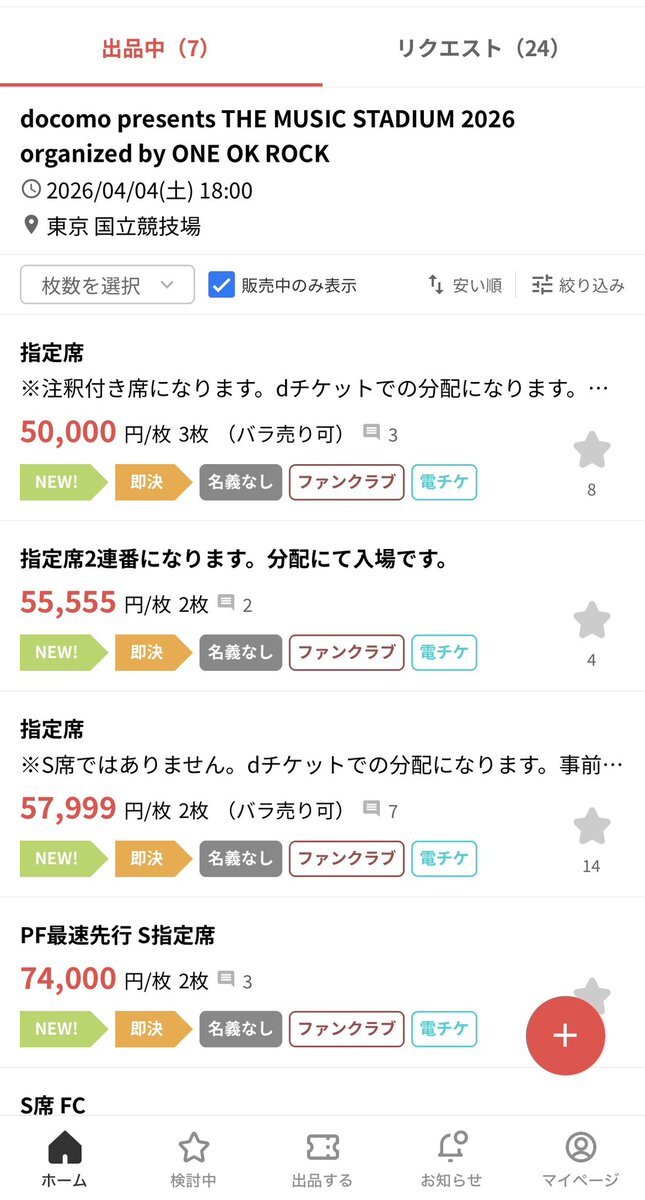
Task: Add the 57,999円 listing to favorites
Action: pyautogui.click(x=591, y=827)
